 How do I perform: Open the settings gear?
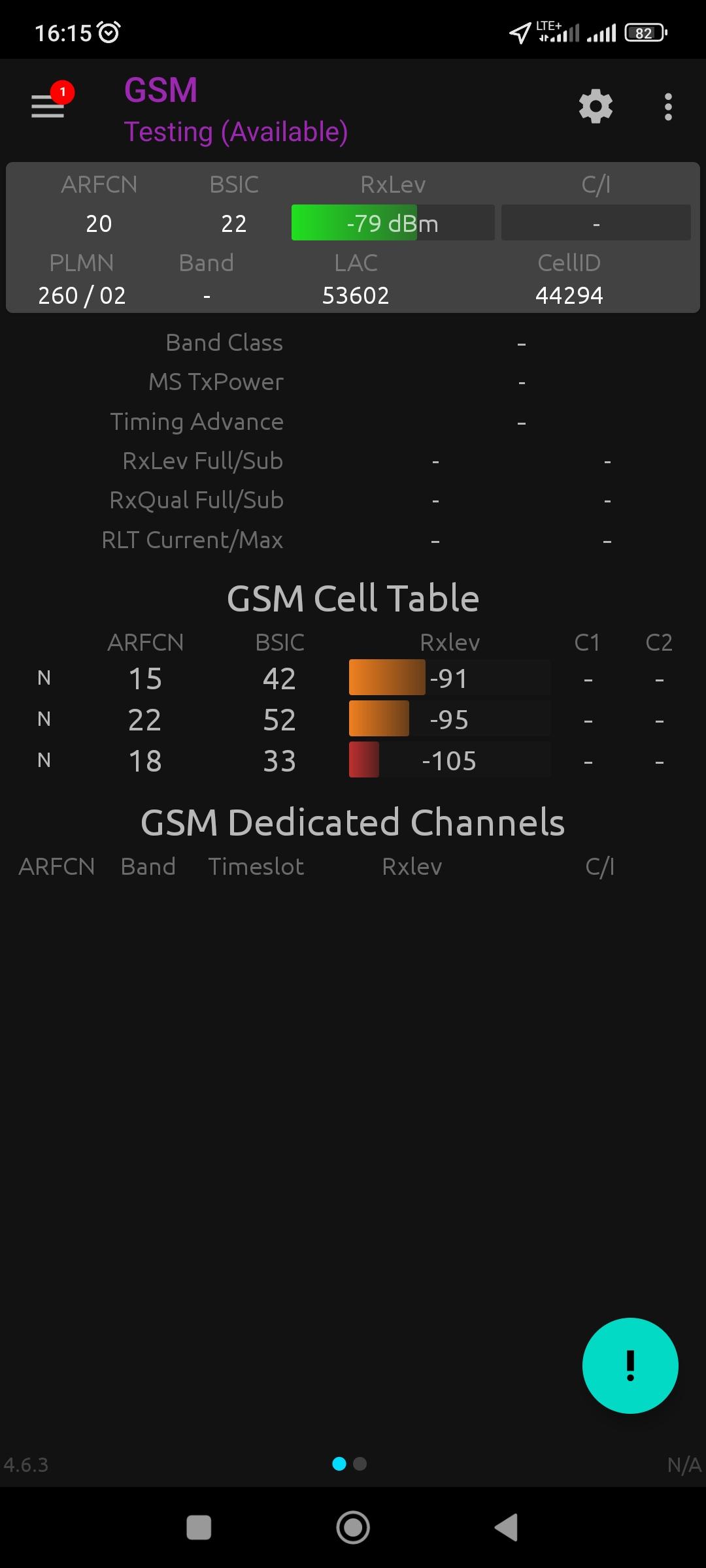coord(596,106)
